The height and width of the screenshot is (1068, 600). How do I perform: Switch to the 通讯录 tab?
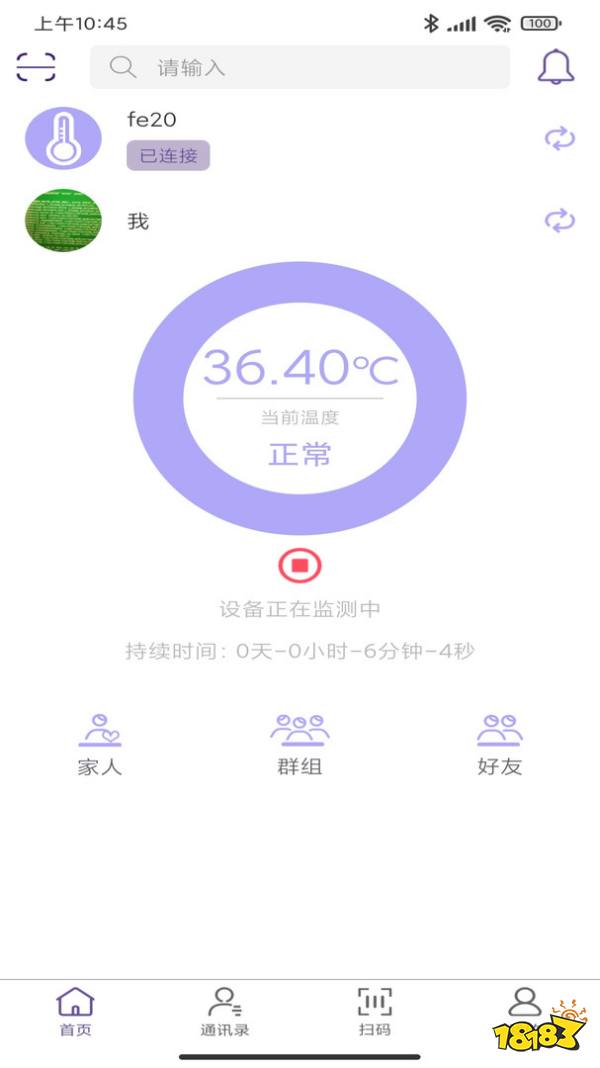[x=224, y=1011]
